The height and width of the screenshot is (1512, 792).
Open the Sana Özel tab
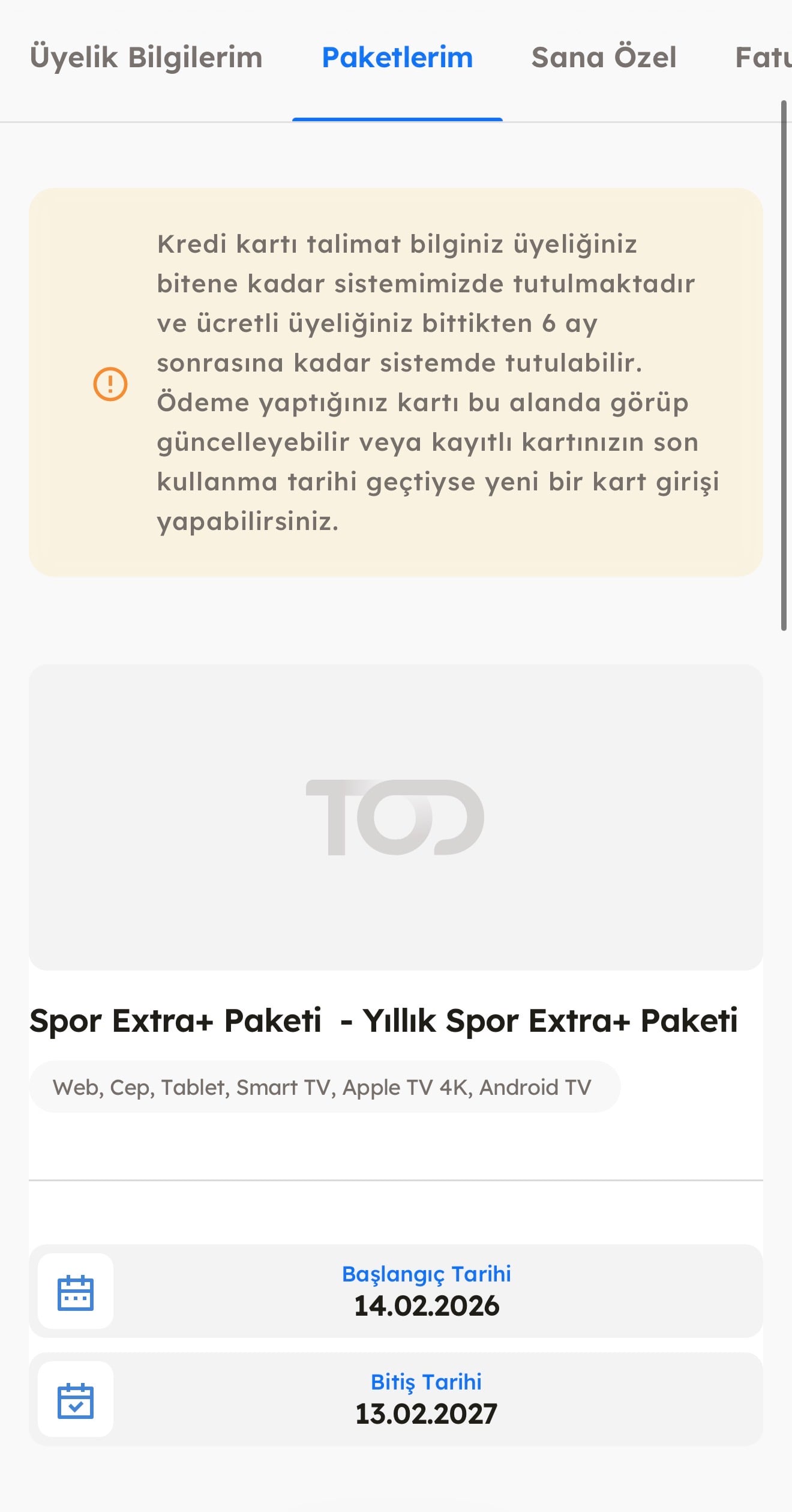click(x=604, y=58)
